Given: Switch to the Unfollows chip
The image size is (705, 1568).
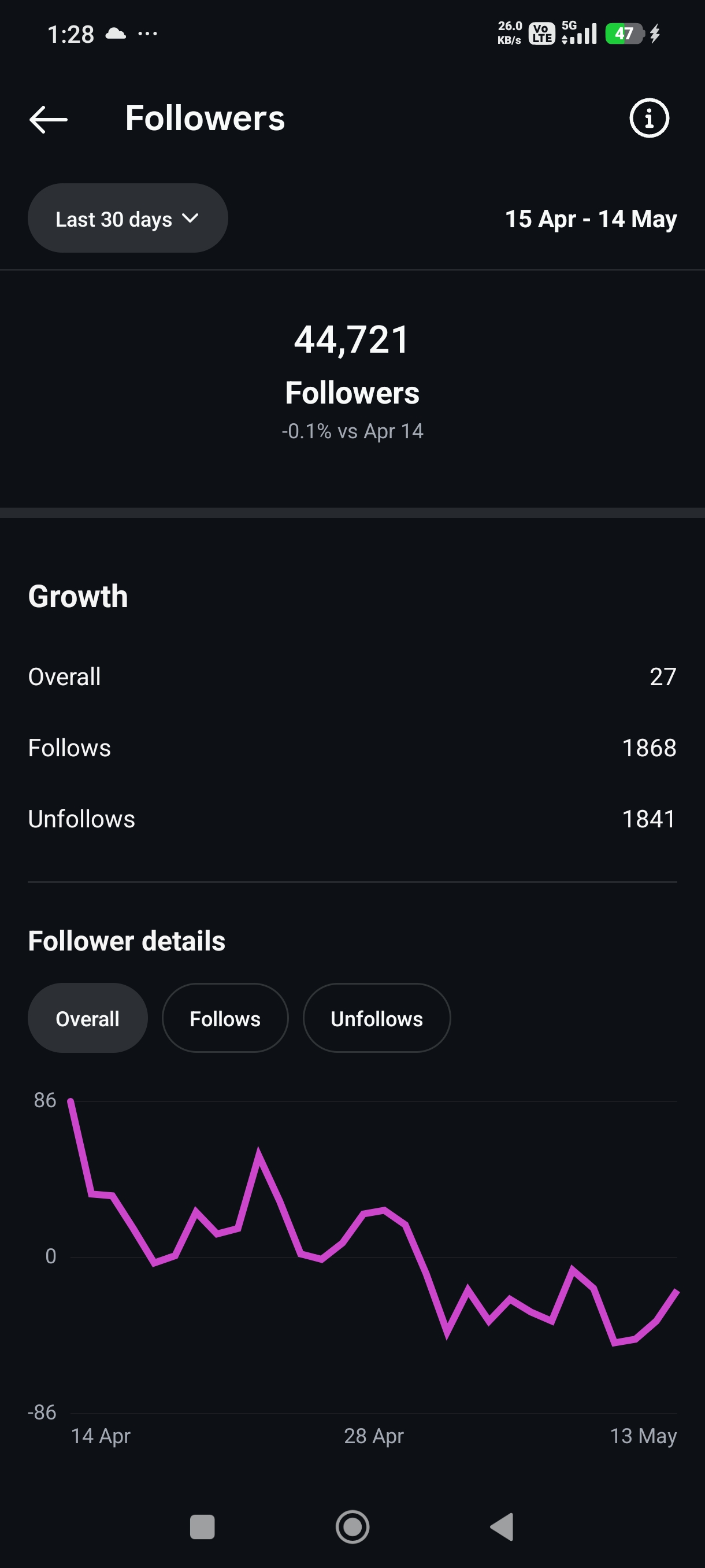Looking at the screenshot, I should click(x=377, y=1018).
